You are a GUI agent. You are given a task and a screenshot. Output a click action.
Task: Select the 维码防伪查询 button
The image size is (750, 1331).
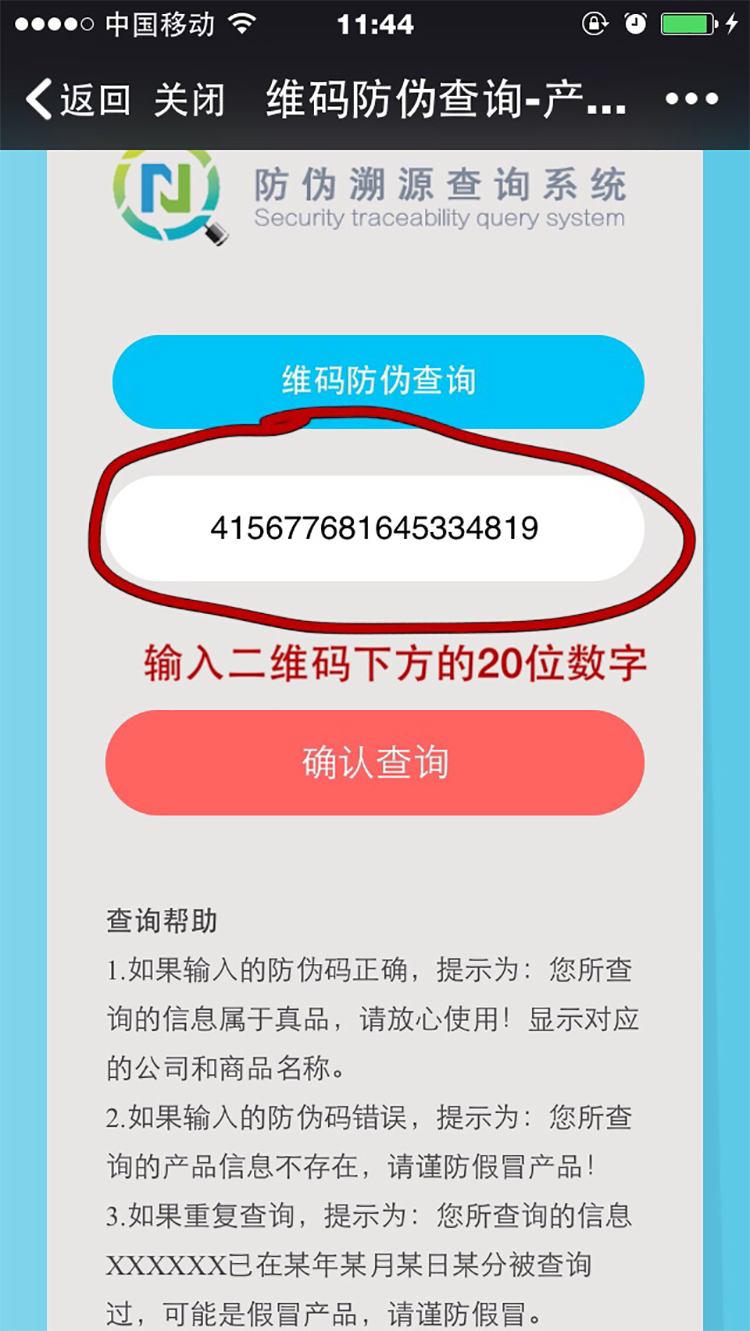point(378,382)
